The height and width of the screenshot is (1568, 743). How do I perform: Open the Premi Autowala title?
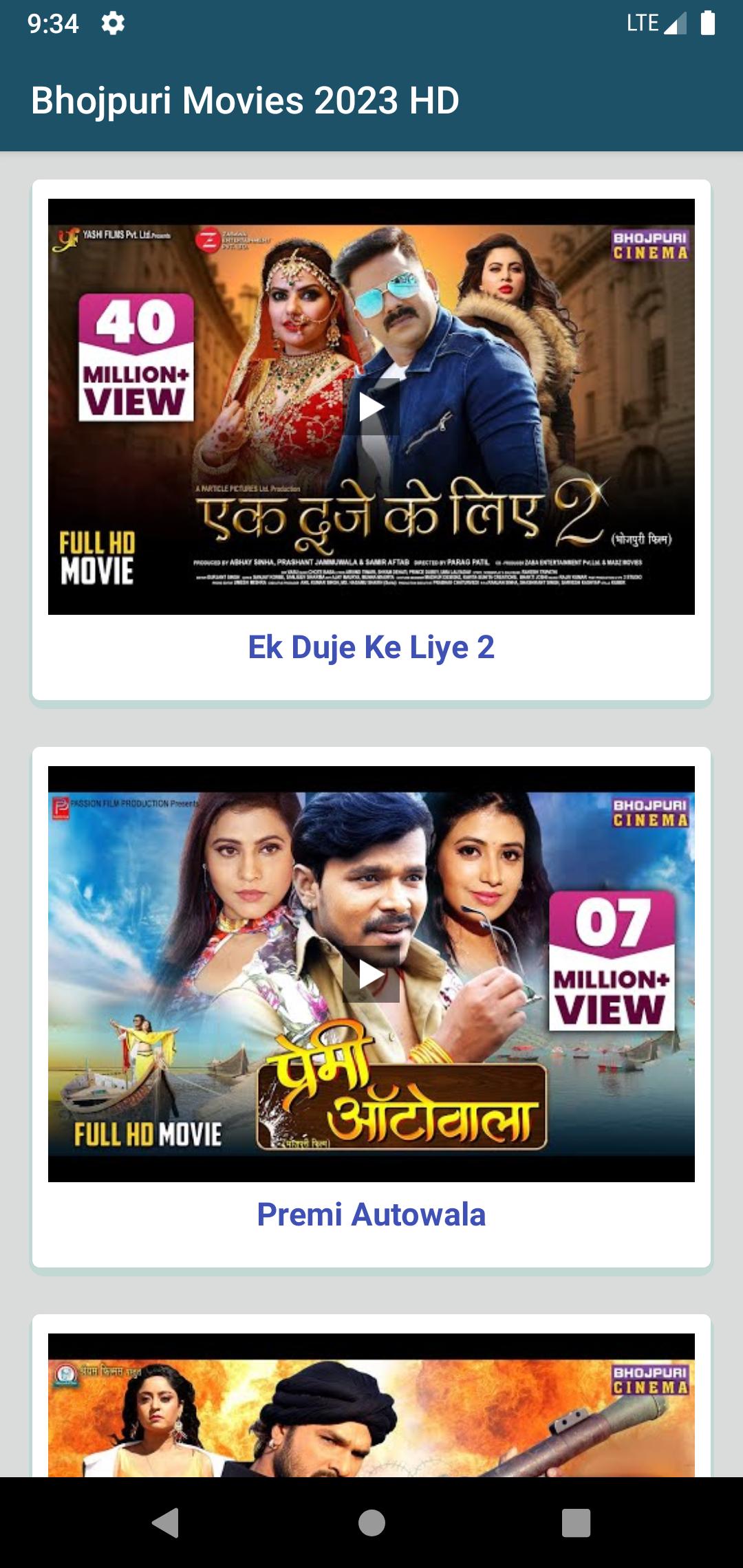pos(371,1215)
